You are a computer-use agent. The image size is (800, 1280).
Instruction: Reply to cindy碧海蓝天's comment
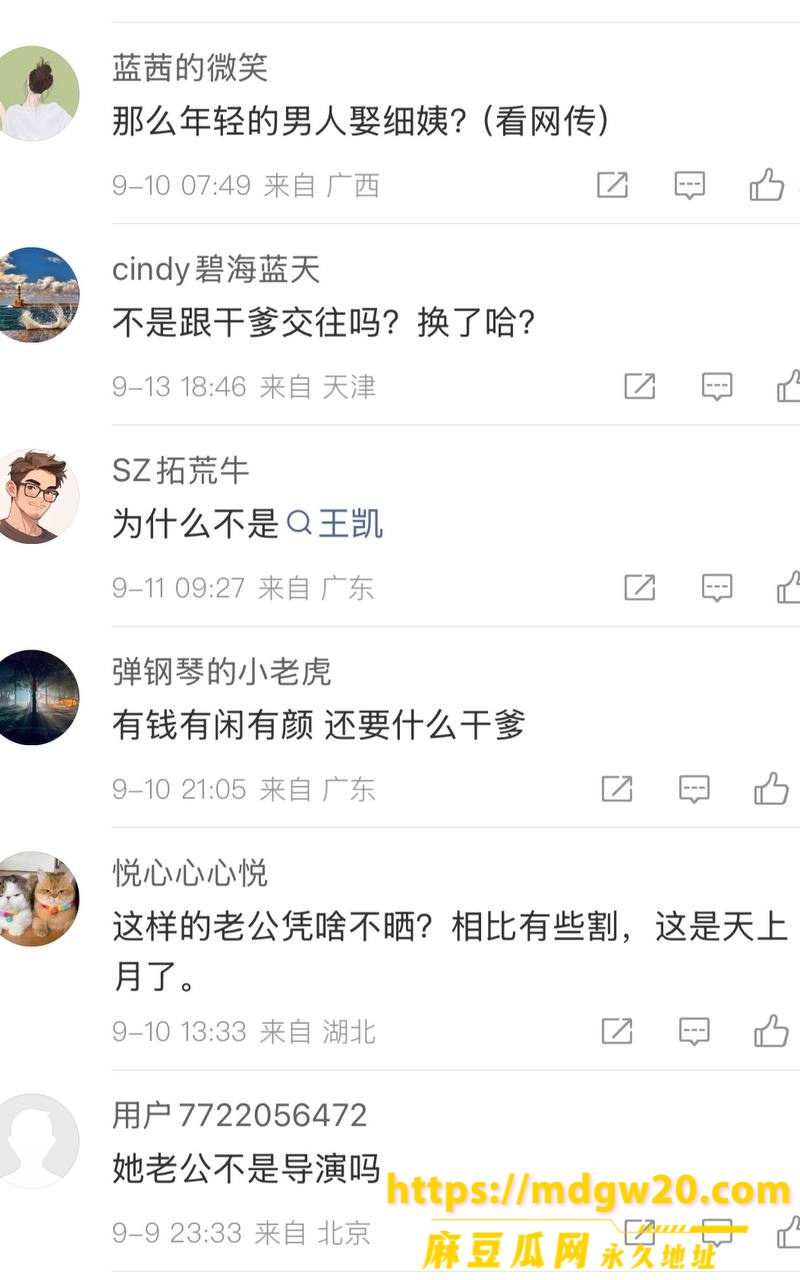pyautogui.click(x=717, y=386)
